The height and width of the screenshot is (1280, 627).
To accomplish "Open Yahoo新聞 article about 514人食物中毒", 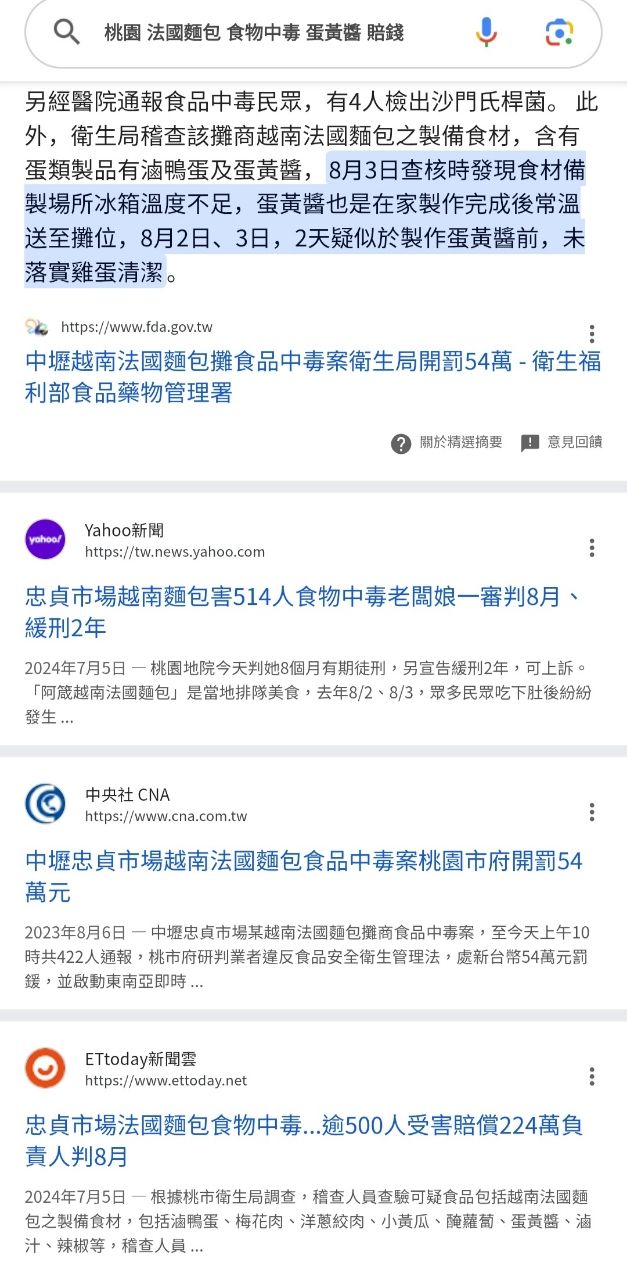I will [302, 612].
